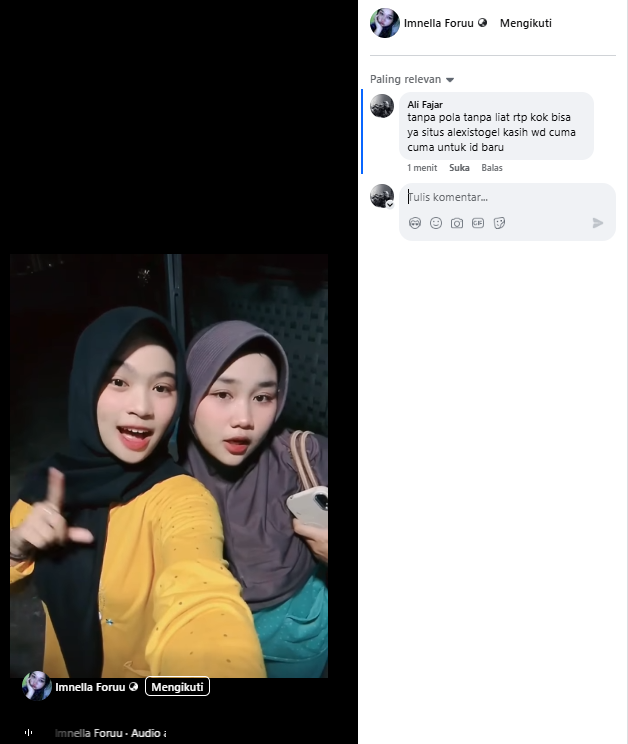The height and width of the screenshot is (744, 628).
Task: Open the sticker picker for comment
Action: [x=499, y=223]
